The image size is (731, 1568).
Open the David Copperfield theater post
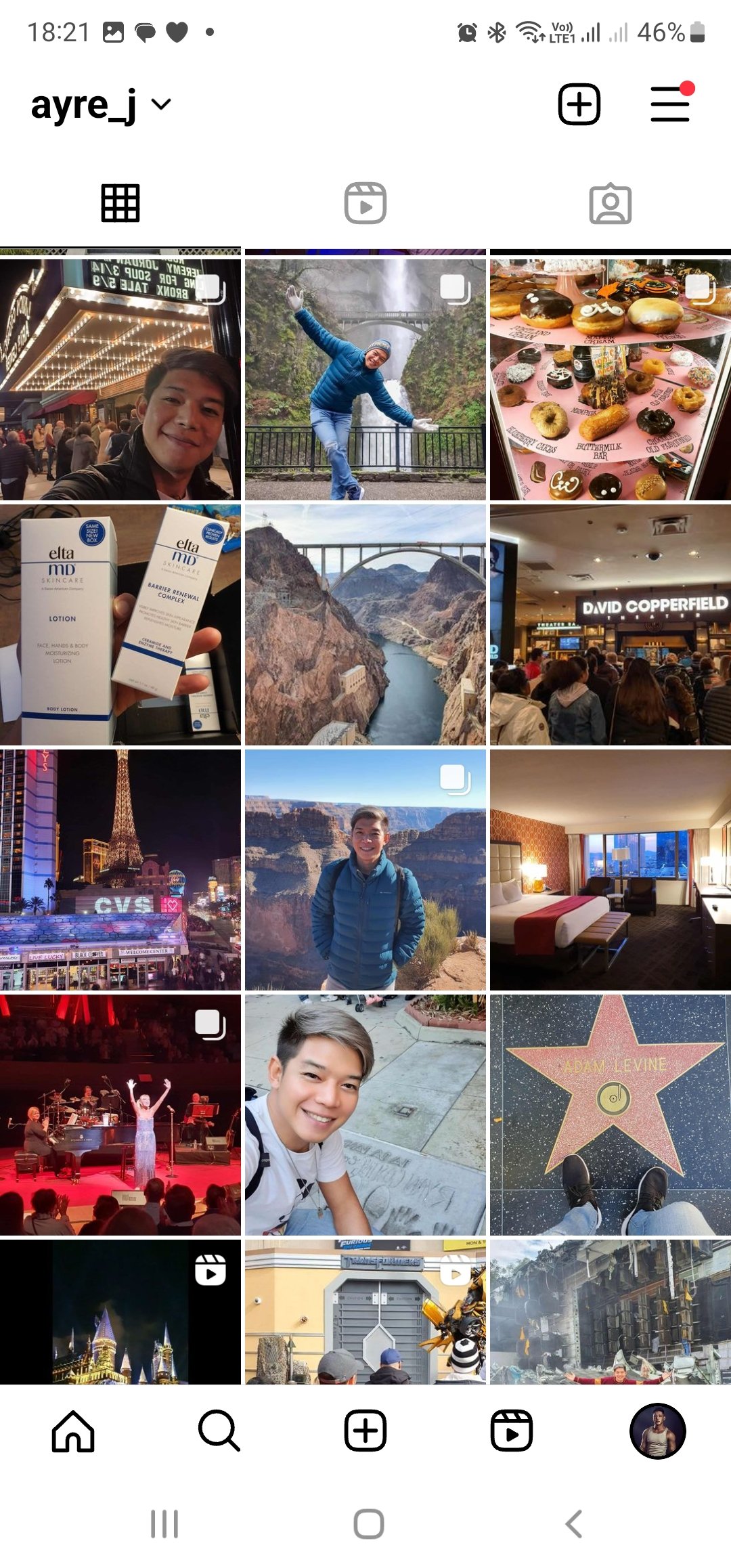pyautogui.click(x=610, y=625)
